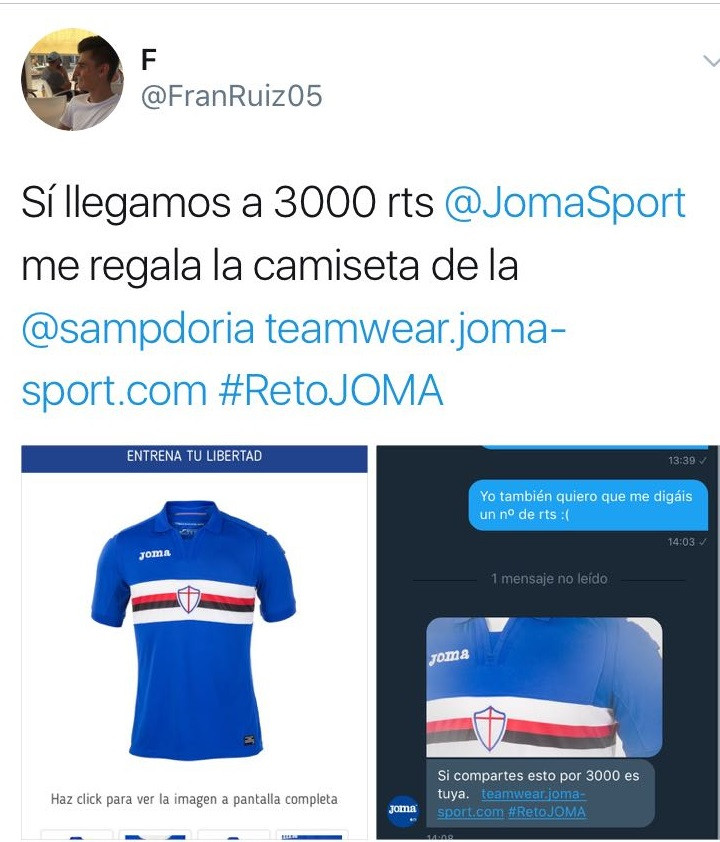The width and height of the screenshot is (720, 842).
Task: Open the #RetoJOMA hashtag in tweet text
Action: pyautogui.click(x=329, y=390)
